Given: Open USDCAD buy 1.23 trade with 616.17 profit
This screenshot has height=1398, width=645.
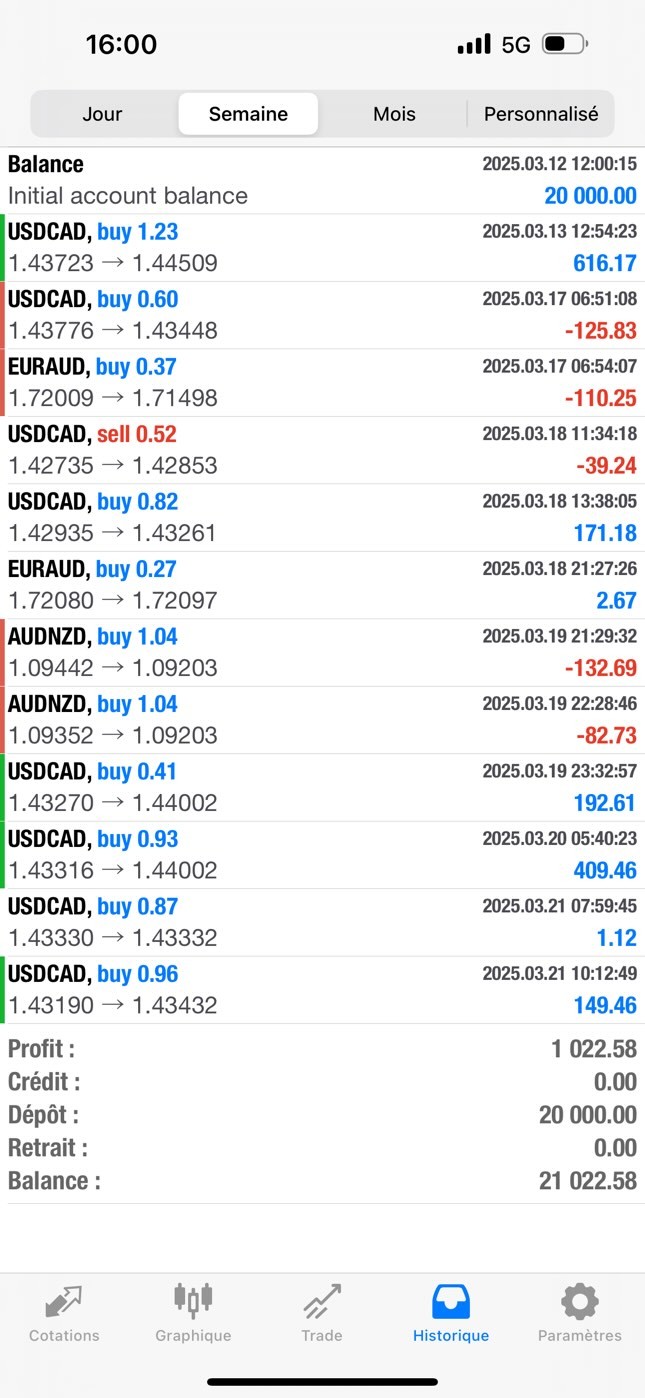Looking at the screenshot, I should [x=322, y=248].
